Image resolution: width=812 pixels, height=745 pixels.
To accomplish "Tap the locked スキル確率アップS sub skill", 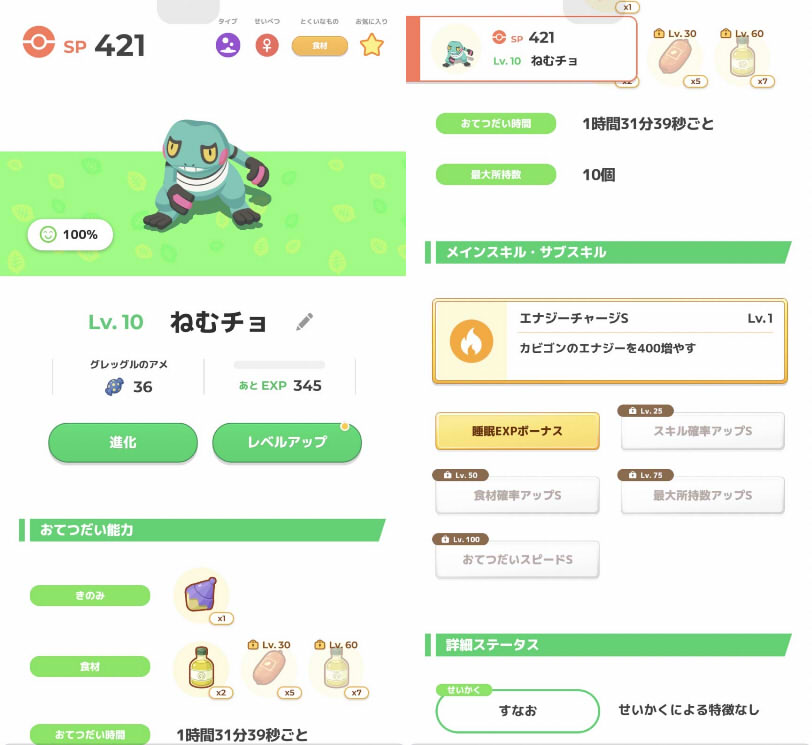I will [702, 431].
